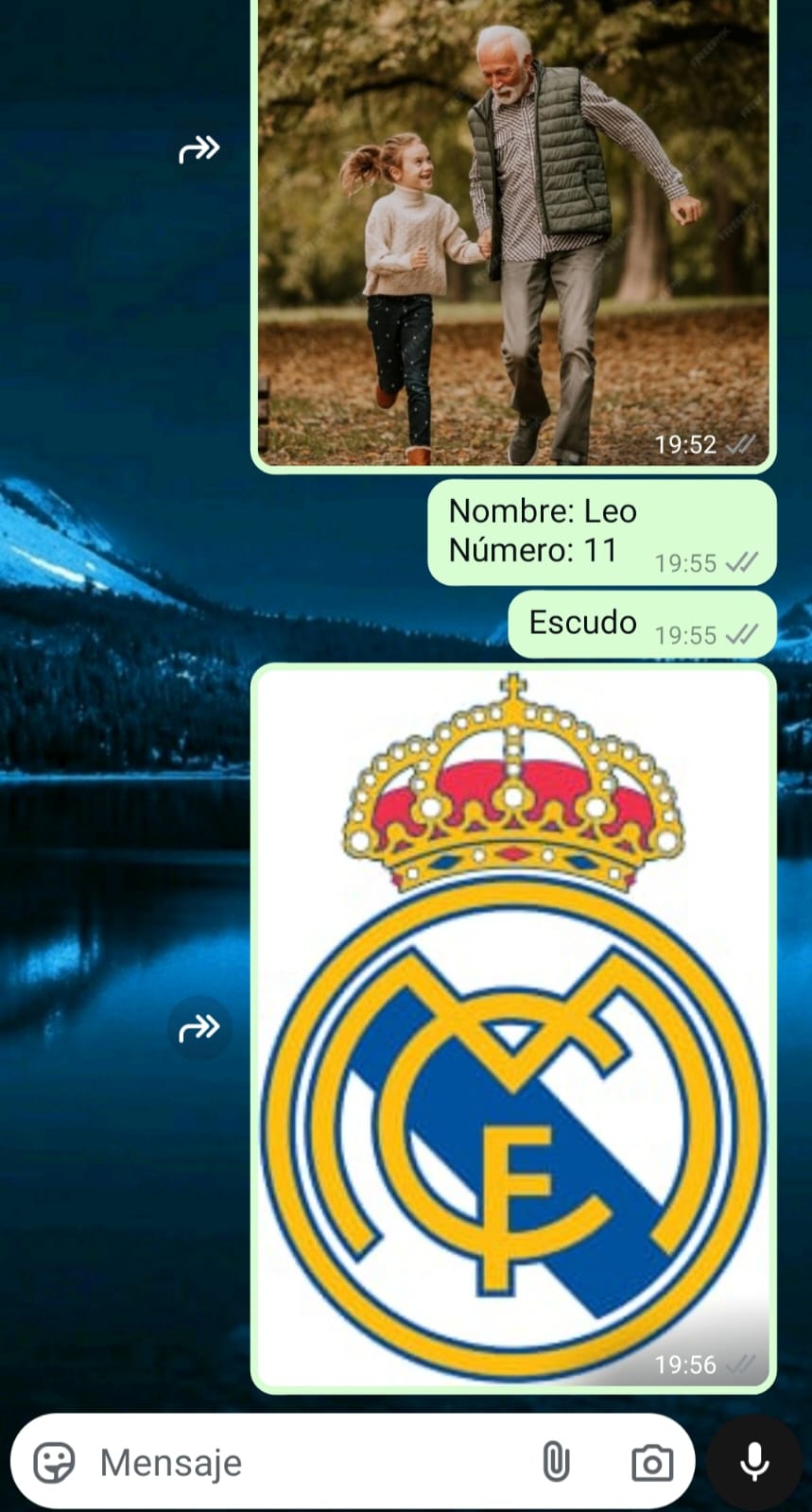Open the camera from the message bar
Image resolution: width=812 pixels, height=1512 pixels.
652,1463
